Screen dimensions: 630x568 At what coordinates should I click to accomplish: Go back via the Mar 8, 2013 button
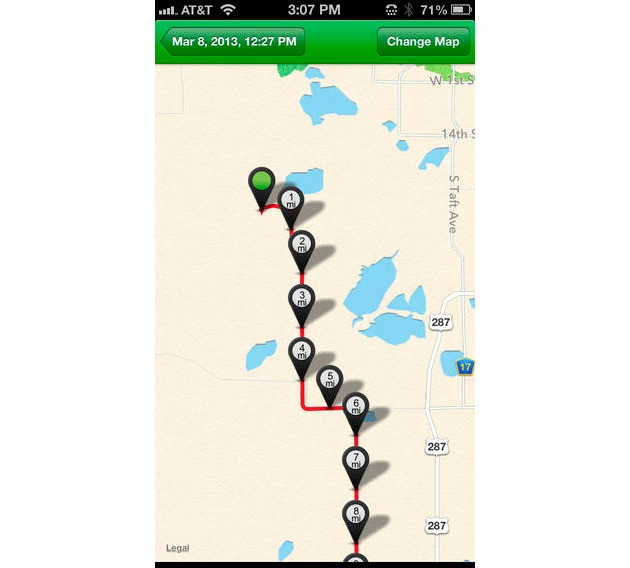click(x=233, y=43)
